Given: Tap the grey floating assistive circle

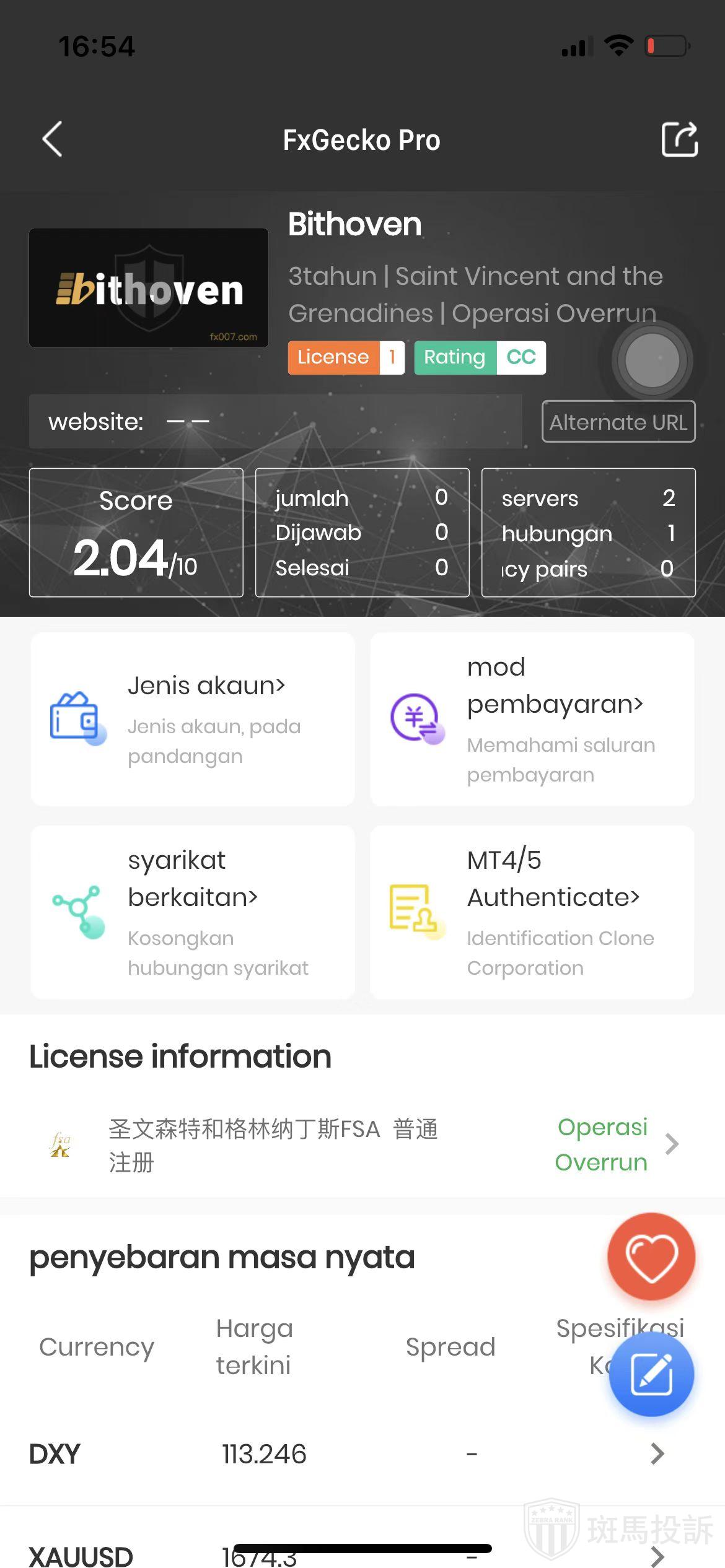Looking at the screenshot, I should [x=651, y=360].
